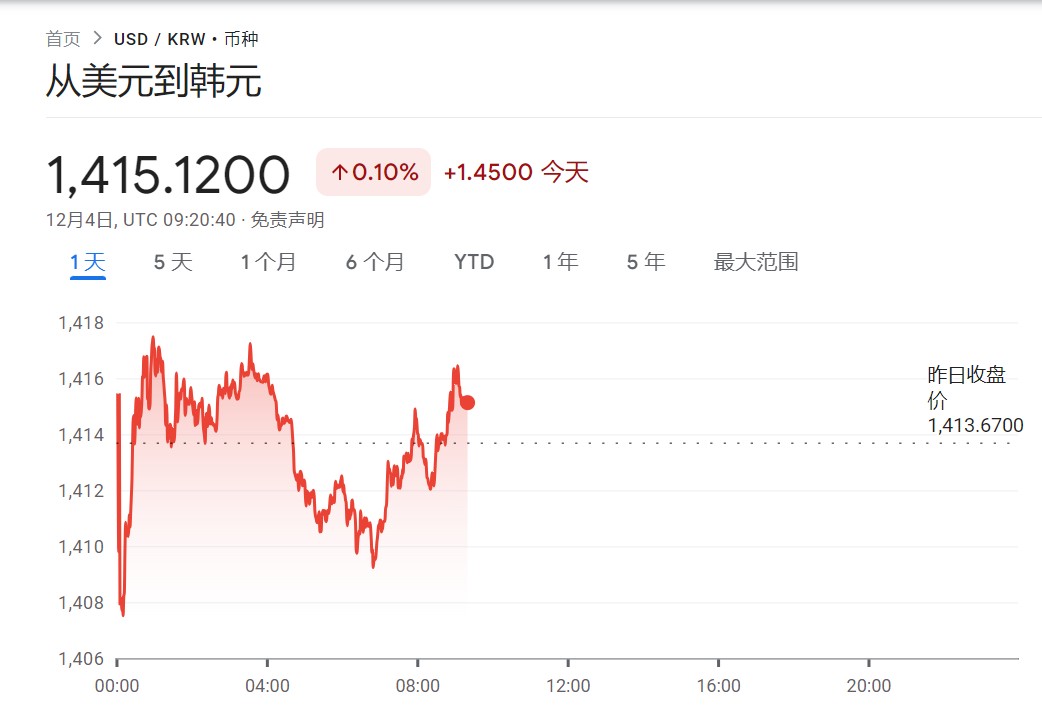Open the USD / KRW breadcrumb

click(x=159, y=39)
